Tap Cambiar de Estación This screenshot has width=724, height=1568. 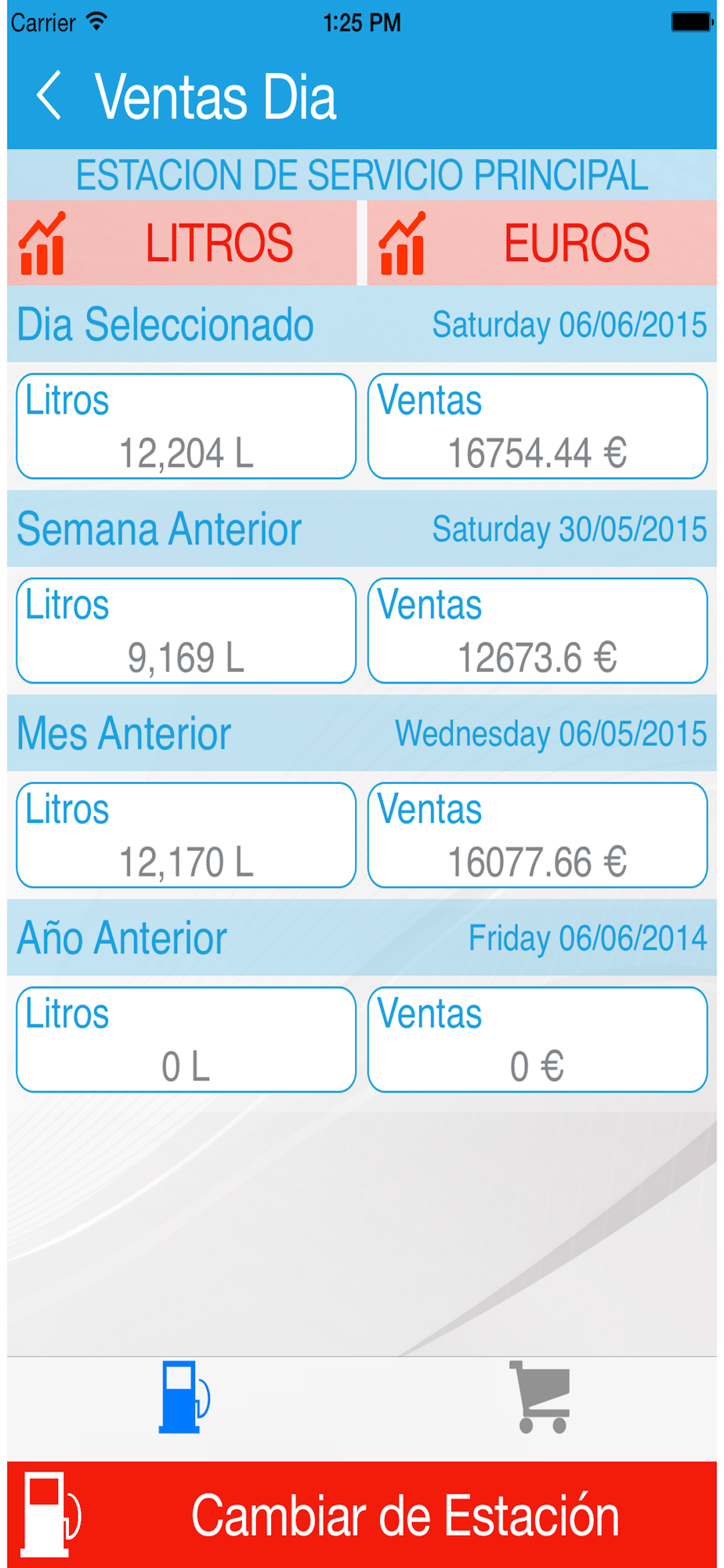(362, 1515)
